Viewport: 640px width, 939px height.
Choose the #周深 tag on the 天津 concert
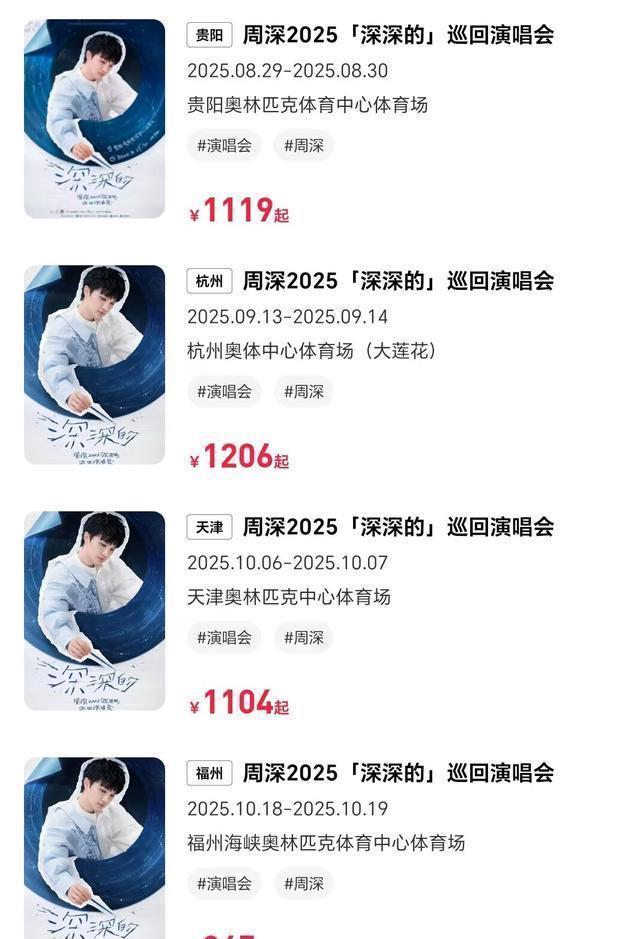pyautogui.click(x=303, y=637)
